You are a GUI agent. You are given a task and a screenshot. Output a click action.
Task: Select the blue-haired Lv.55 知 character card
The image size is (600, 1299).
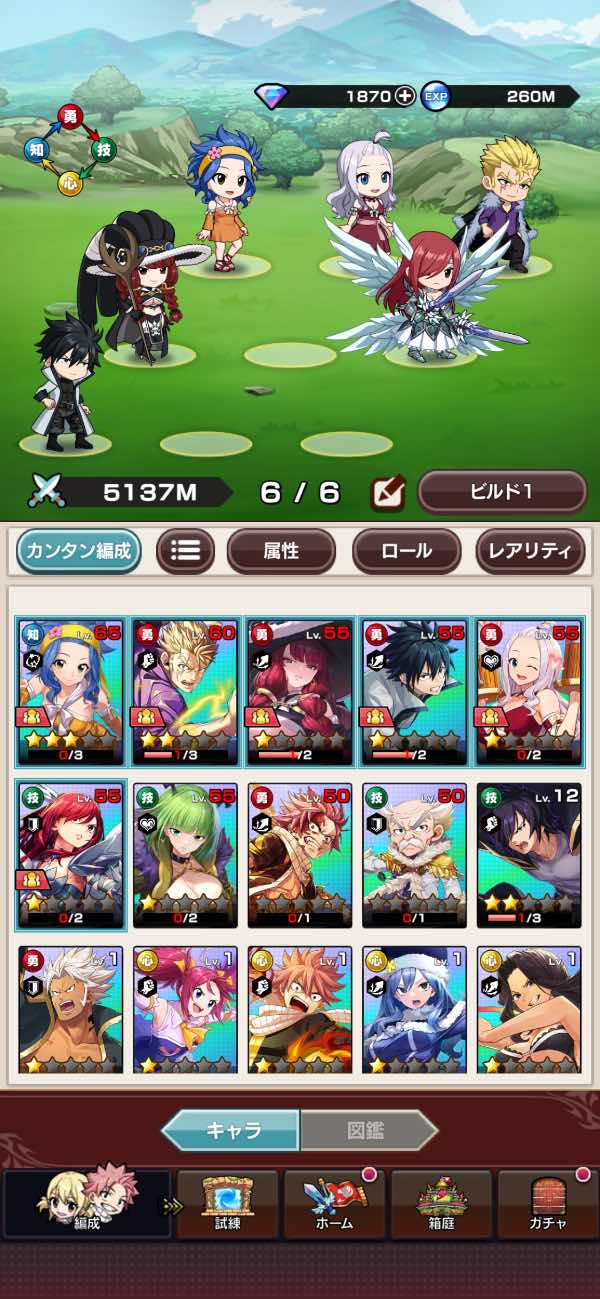70,691
